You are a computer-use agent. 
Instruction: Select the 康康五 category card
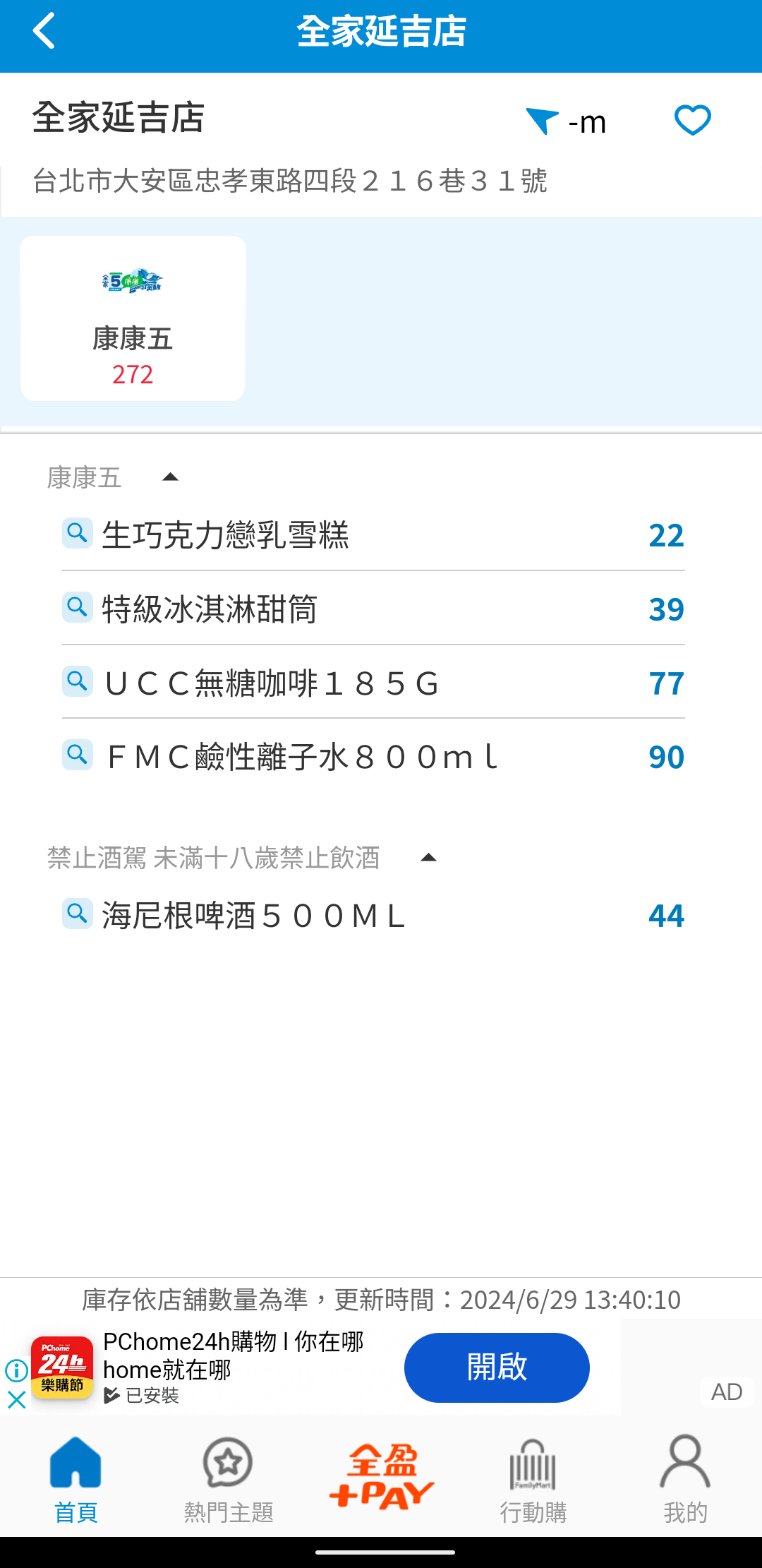(133, 318)
